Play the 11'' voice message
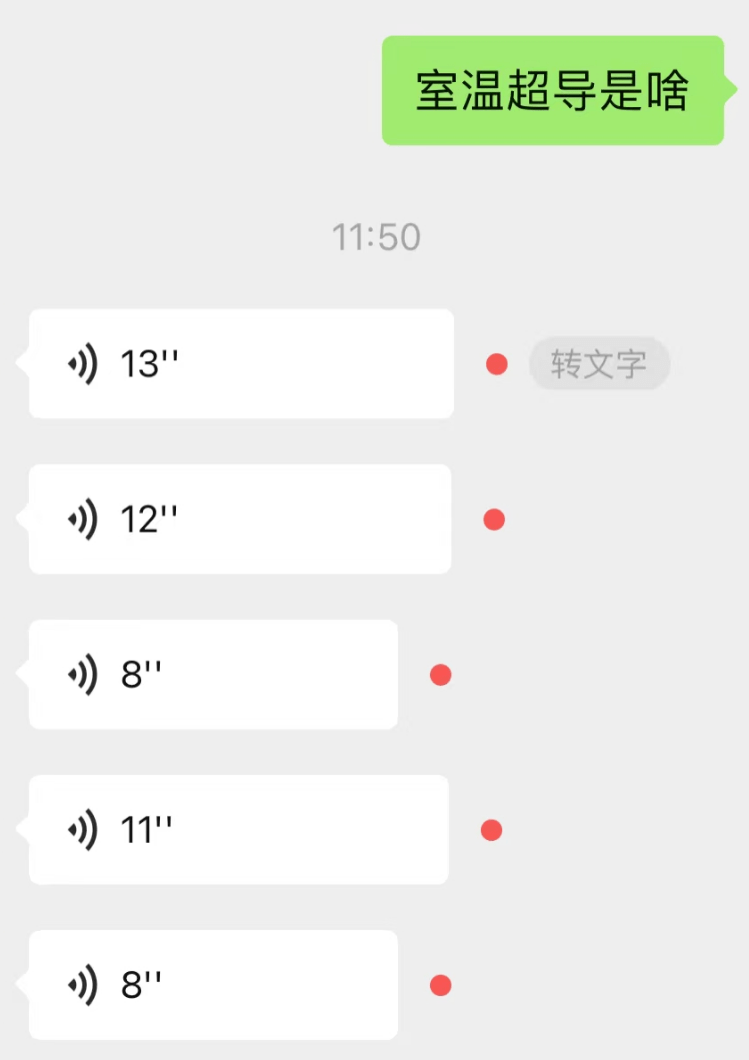 (238, 829)
